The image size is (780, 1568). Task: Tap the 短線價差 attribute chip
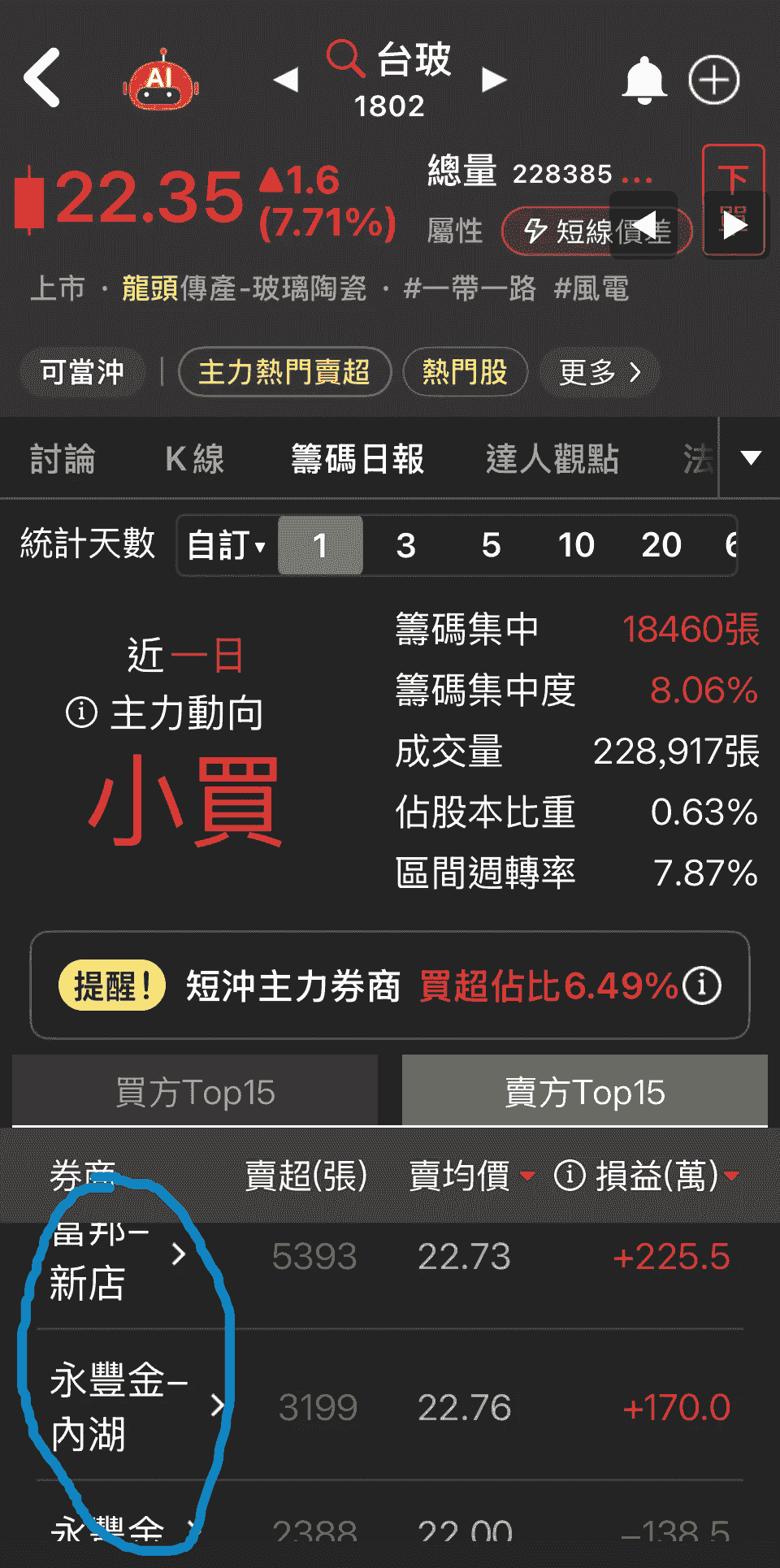coord(596,232)
